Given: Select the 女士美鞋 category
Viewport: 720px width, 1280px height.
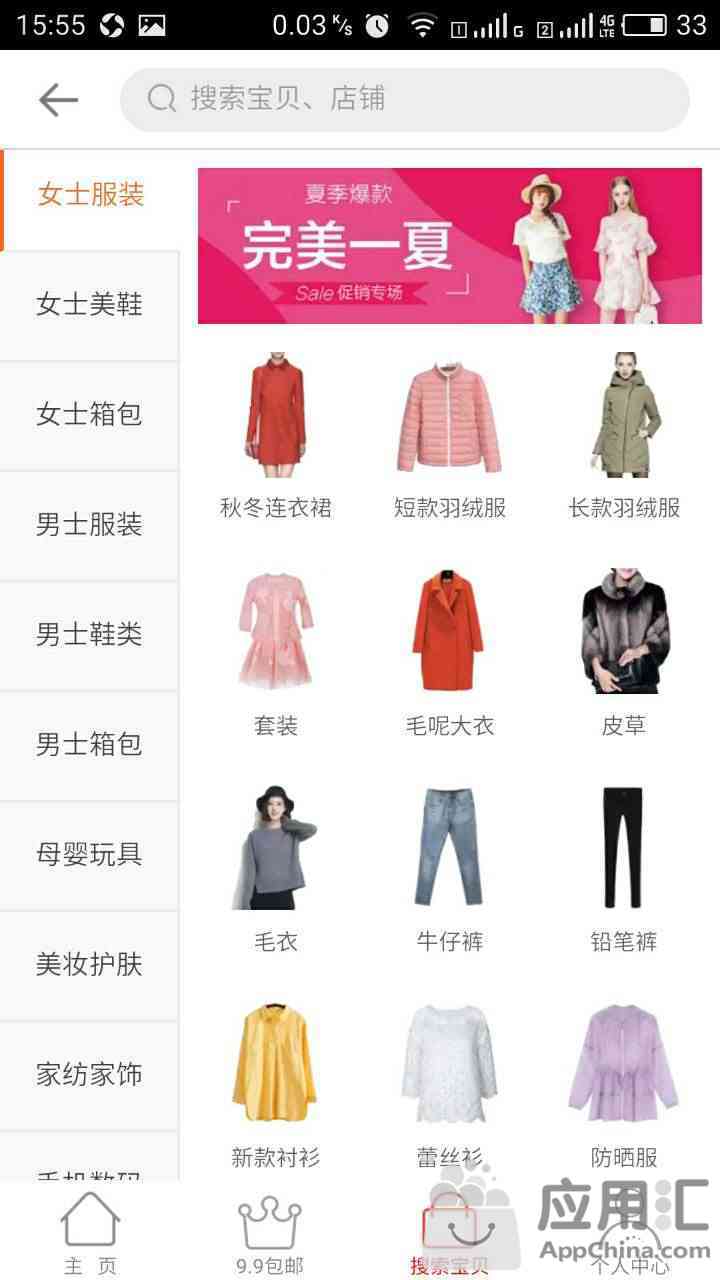Looking at the screenshot, I should coord(89,305).
